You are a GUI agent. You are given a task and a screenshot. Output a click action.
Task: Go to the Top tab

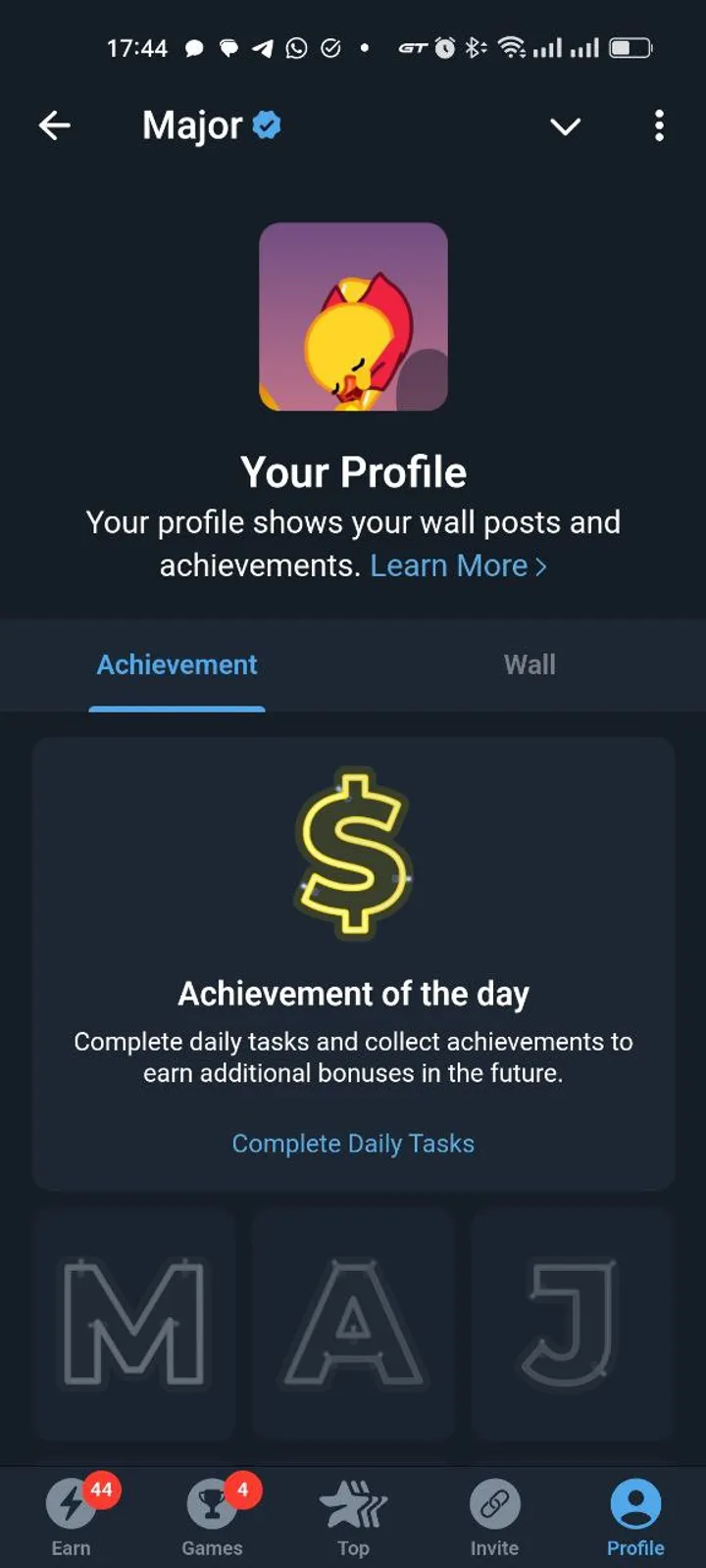pos(353,1517)
